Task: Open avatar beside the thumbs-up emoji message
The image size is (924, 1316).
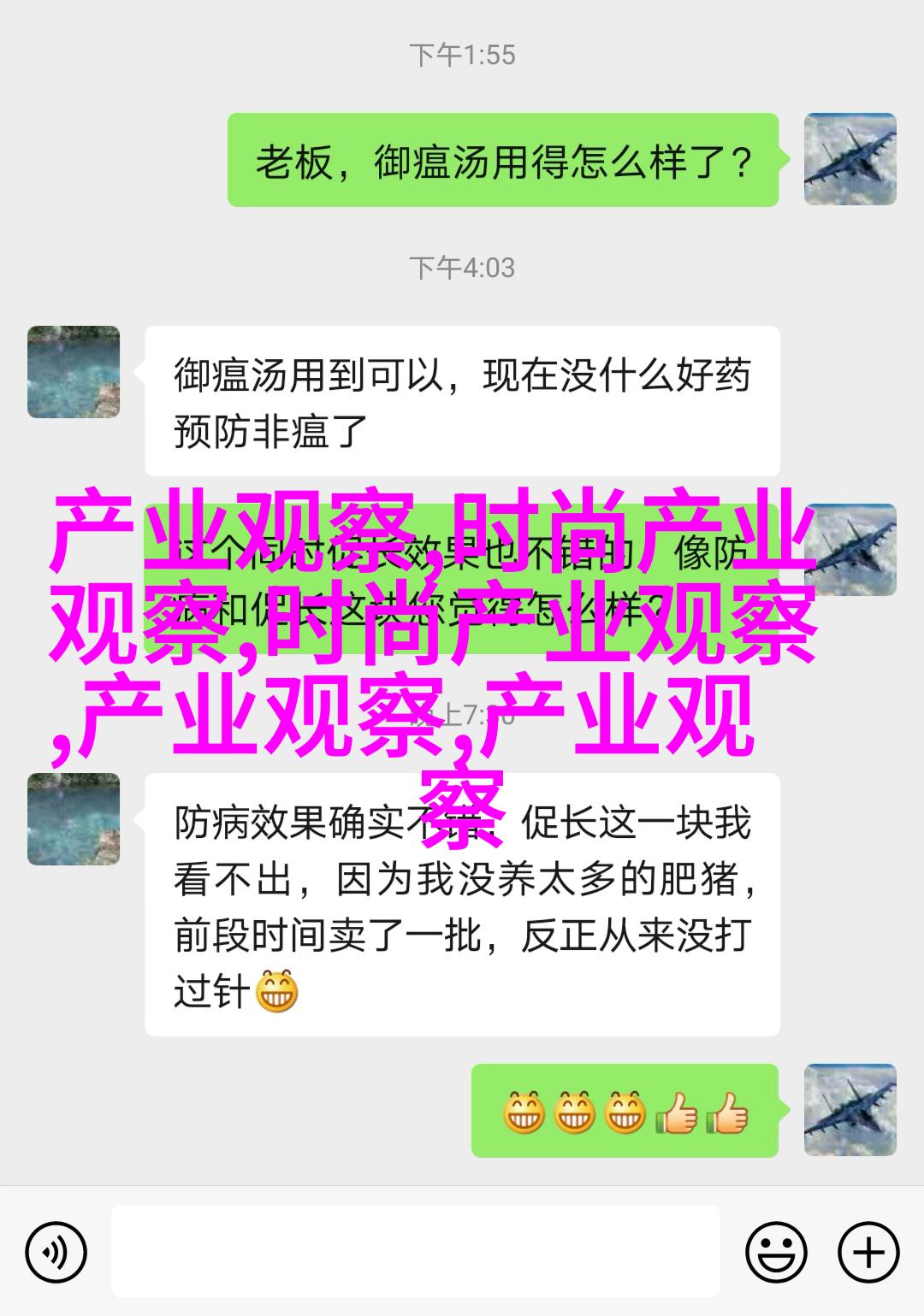Action: pos(850,1110)
